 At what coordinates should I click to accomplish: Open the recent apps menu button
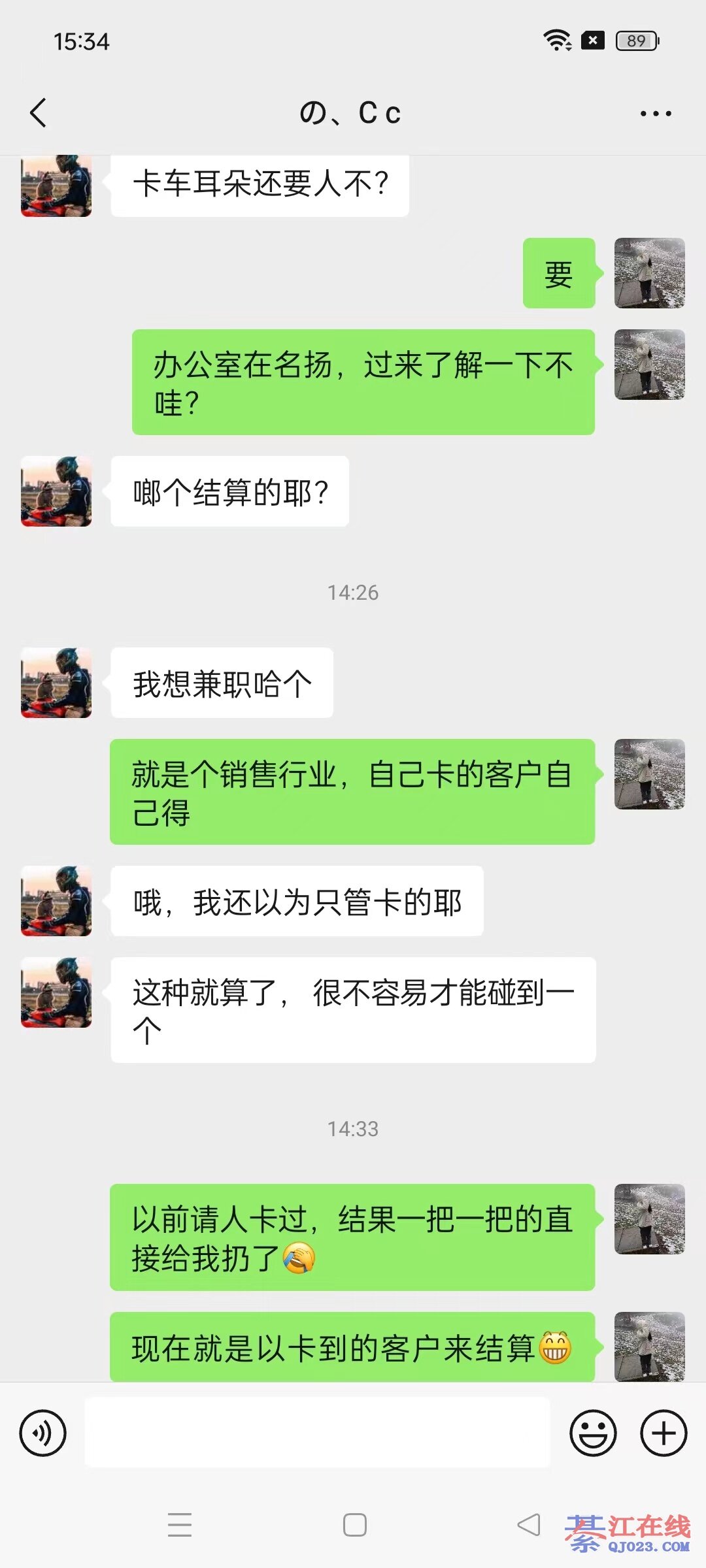[x=180, y=1525]
